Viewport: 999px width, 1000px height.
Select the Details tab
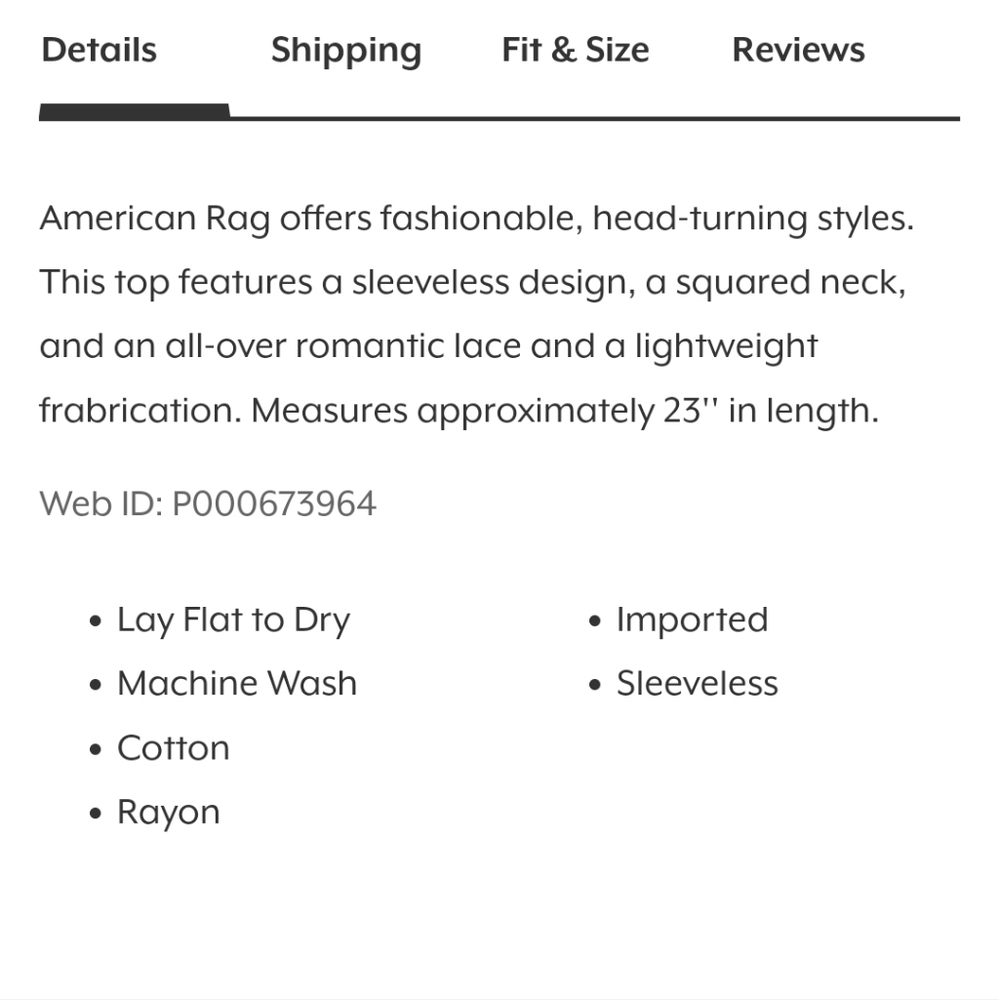(97, 50)
